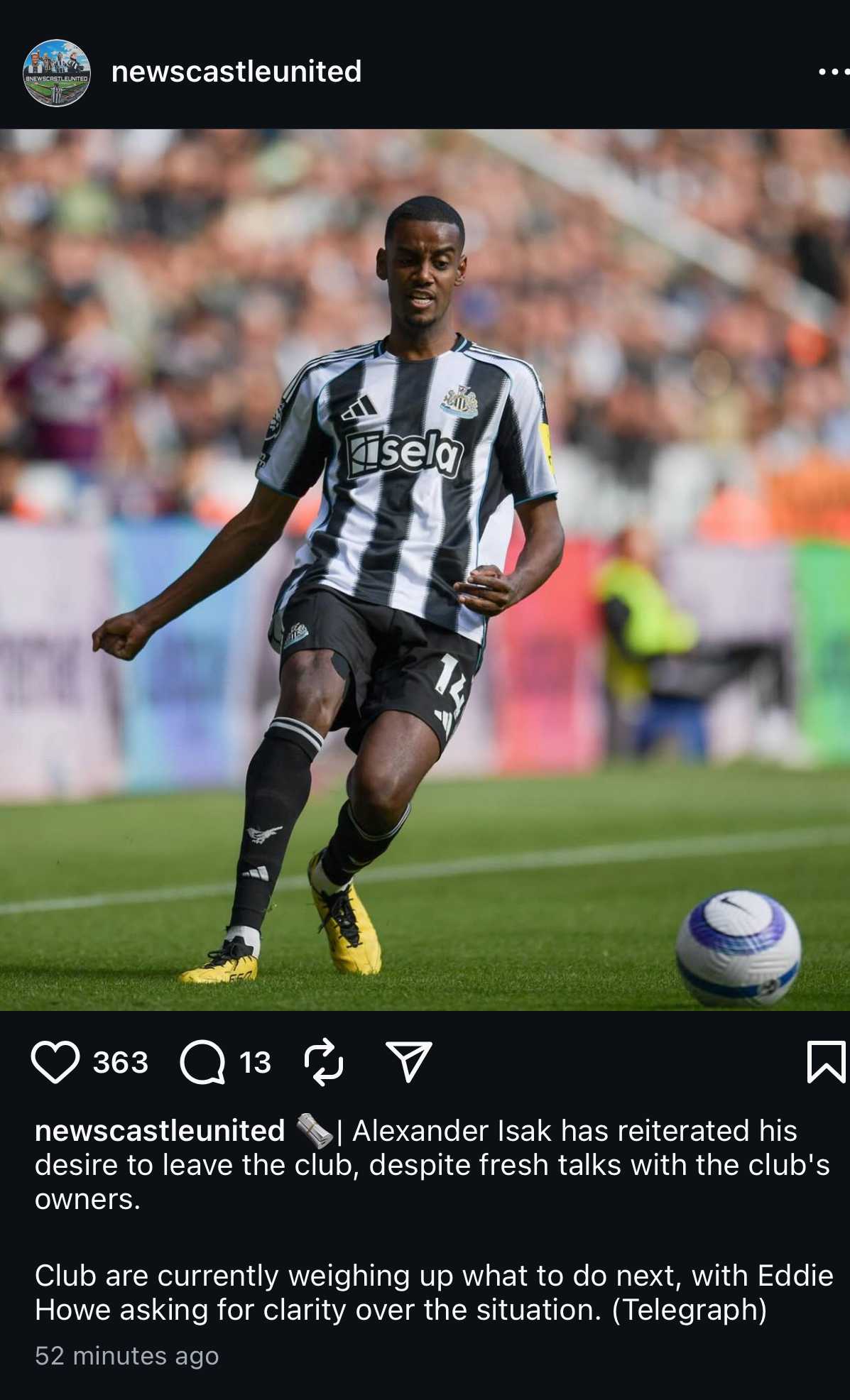
Task: Like the Alexander Isak post
Action: pyautogui.click(x=55, y=1062)
